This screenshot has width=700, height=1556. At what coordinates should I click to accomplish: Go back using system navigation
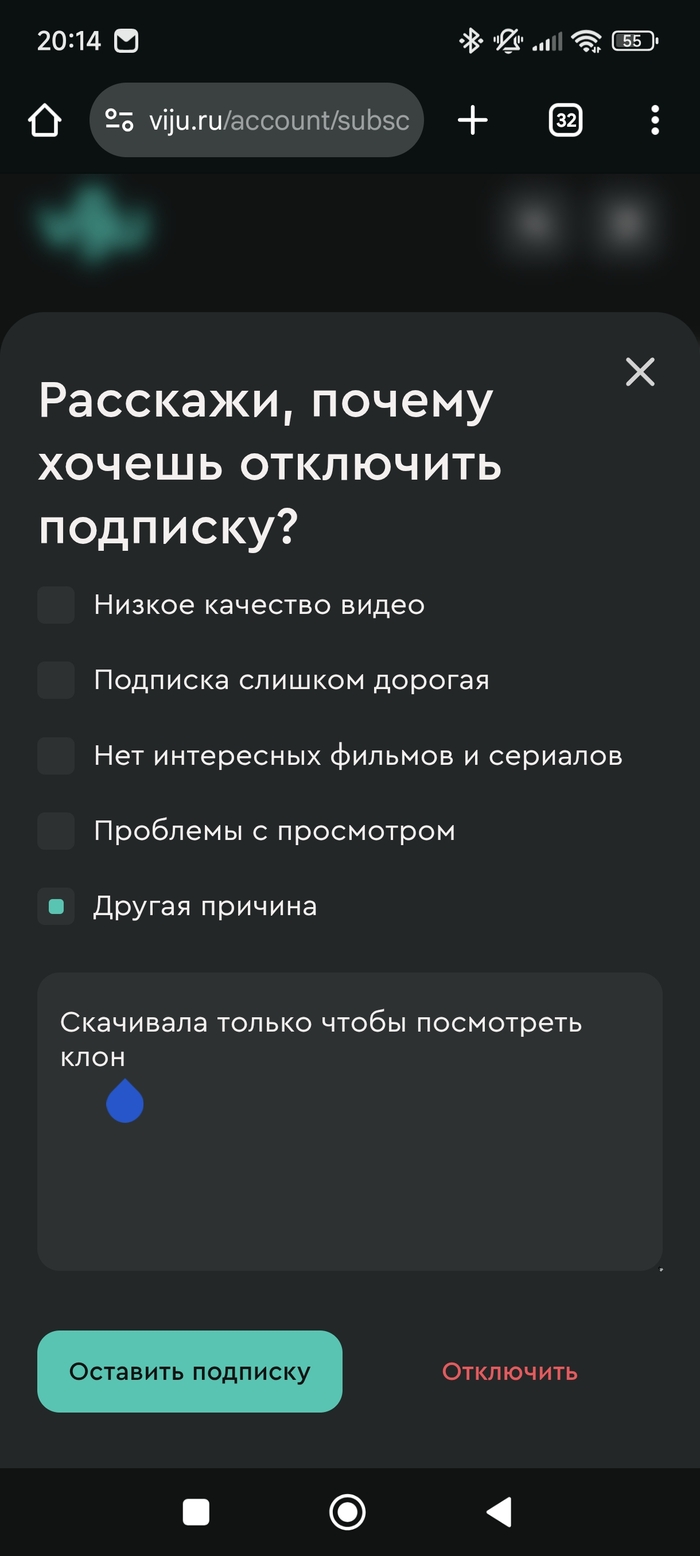pyautogui.click(x=498, y=1512)
